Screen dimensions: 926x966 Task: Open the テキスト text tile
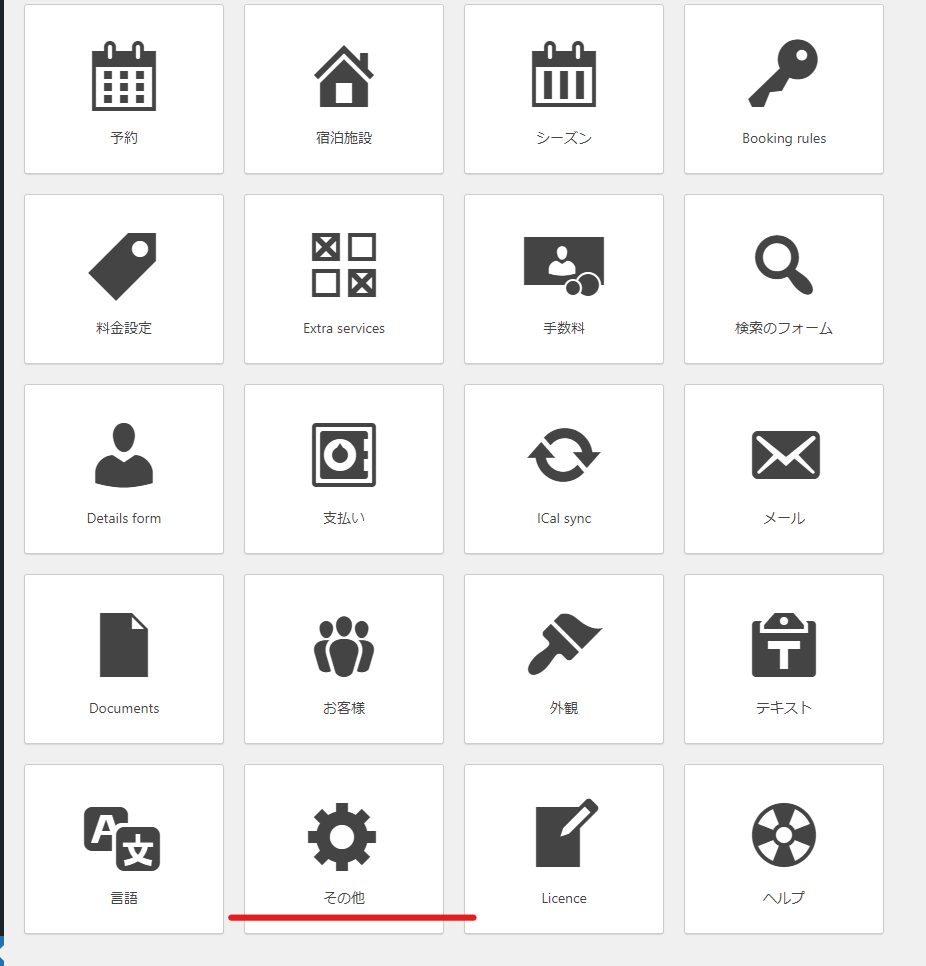click(784, 659)
